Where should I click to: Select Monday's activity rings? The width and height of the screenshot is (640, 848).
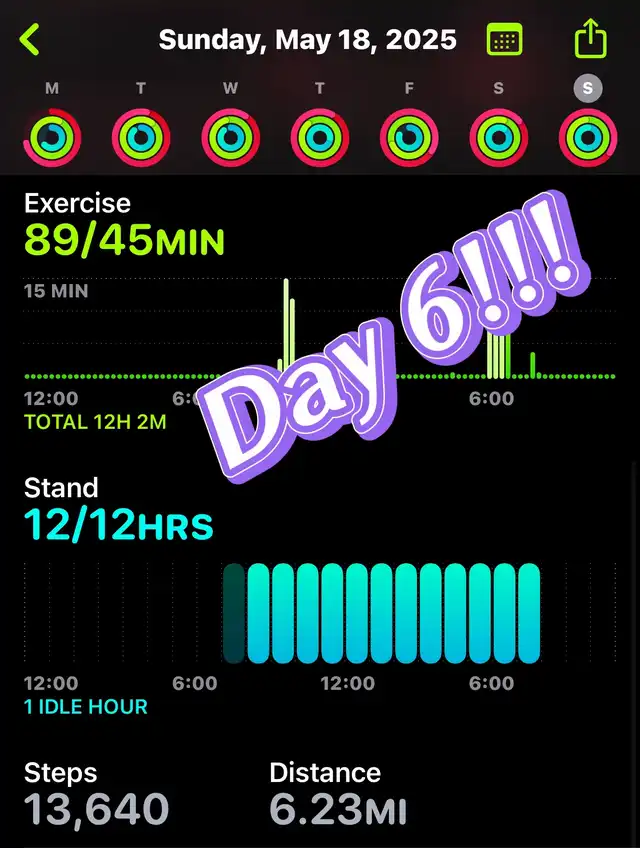(x=52, y=136)
